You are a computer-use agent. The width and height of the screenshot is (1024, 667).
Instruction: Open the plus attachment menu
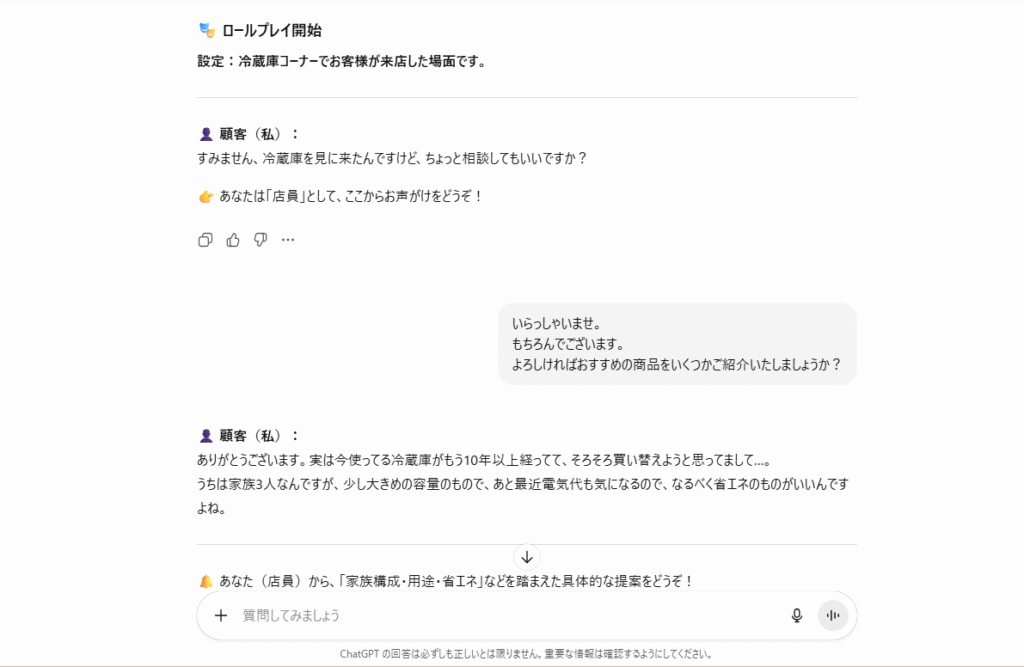(x=221, y=615)
